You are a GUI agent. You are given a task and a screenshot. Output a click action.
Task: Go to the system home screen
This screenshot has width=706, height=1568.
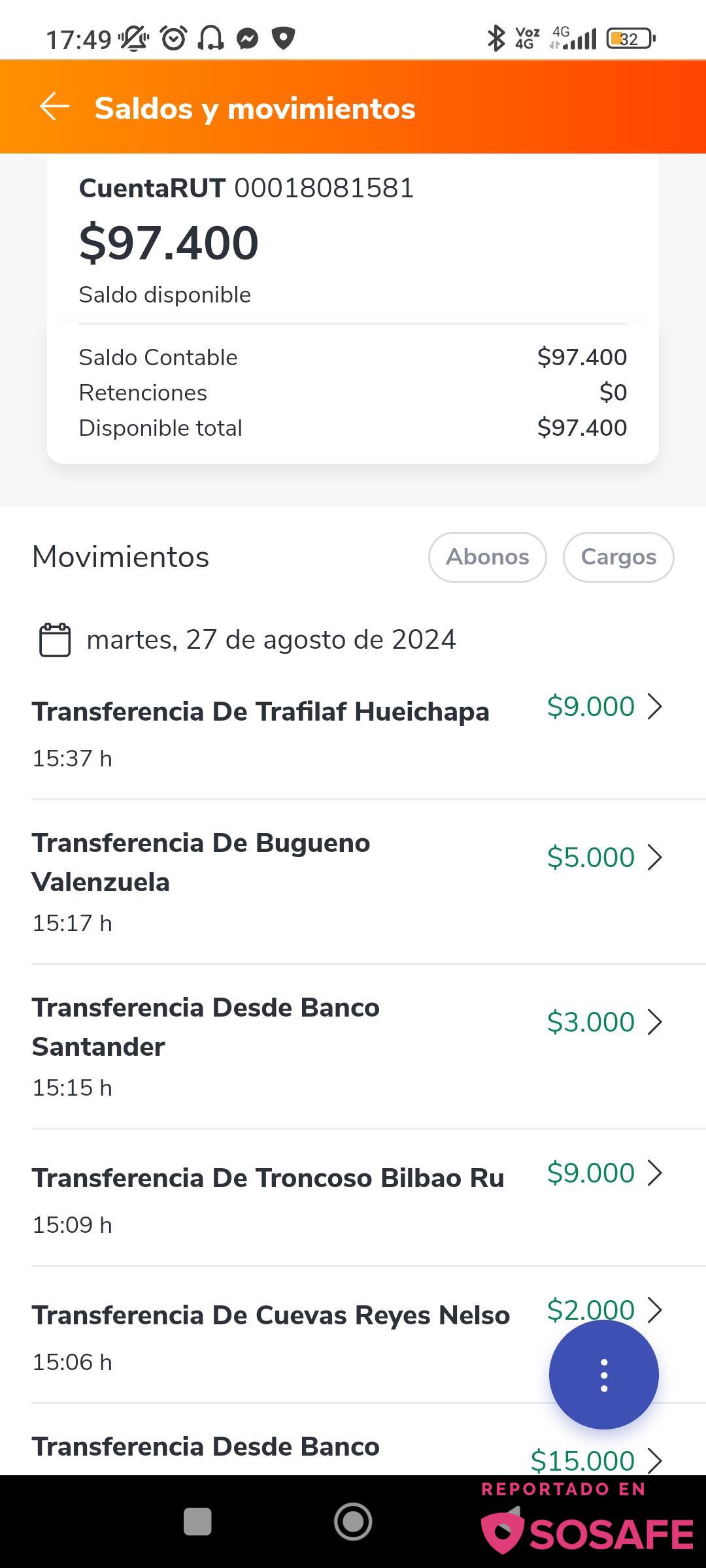point(353,1522)
